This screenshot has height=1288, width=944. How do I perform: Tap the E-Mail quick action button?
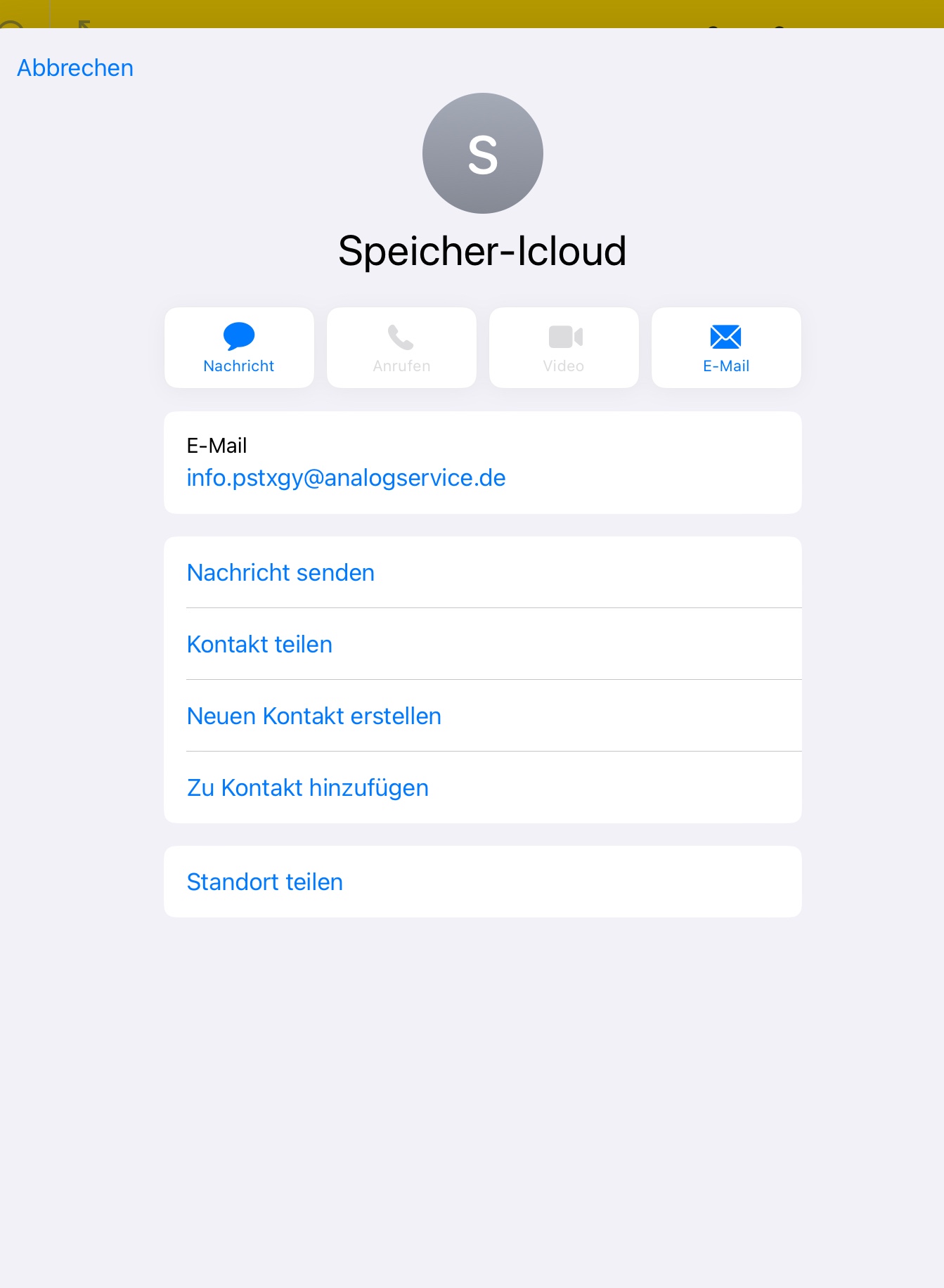pyautogui.click(x=726, y=348)
